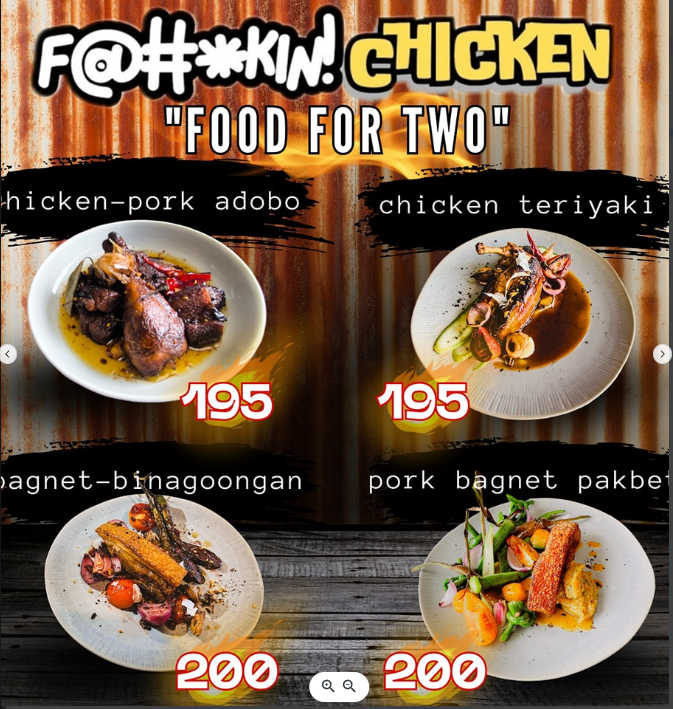Go to the next image

pyautogui.click(x=662, y=354)
